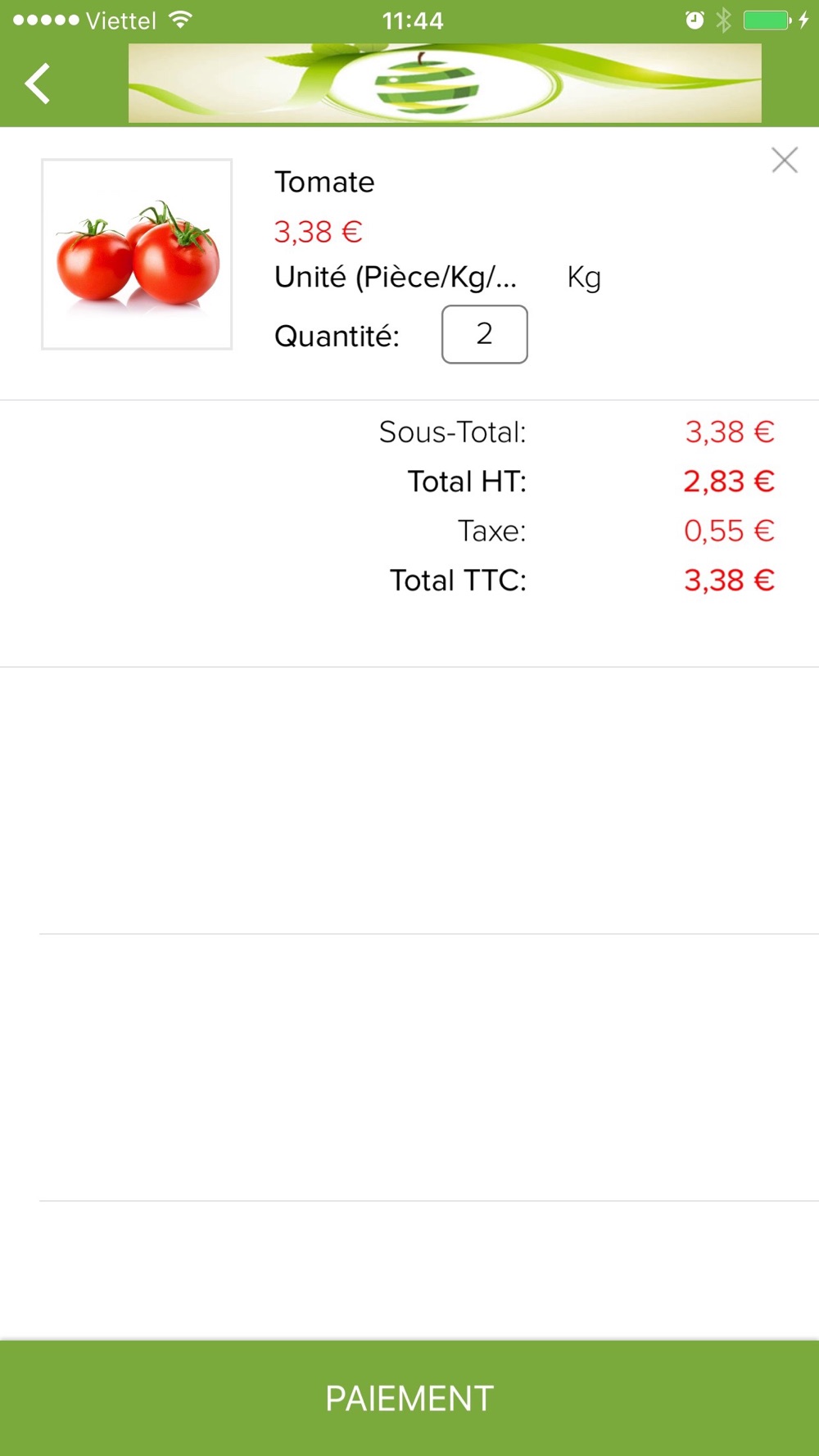Proceed with the PAIEMENT button

[409, 1398]
